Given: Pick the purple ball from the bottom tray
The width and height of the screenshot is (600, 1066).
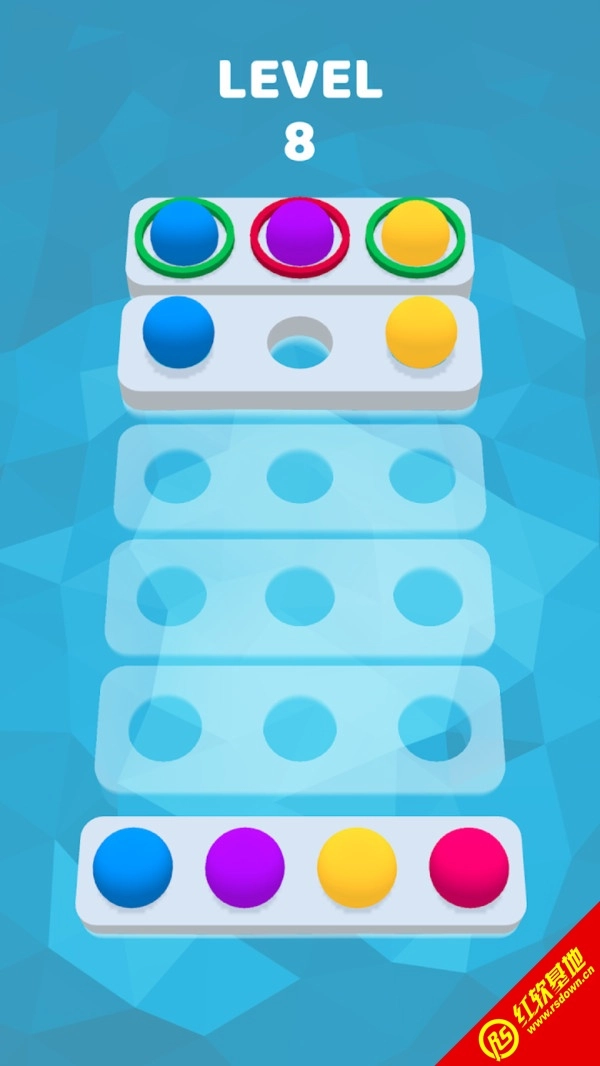Looking at the screenshot, I should (245, 867).
